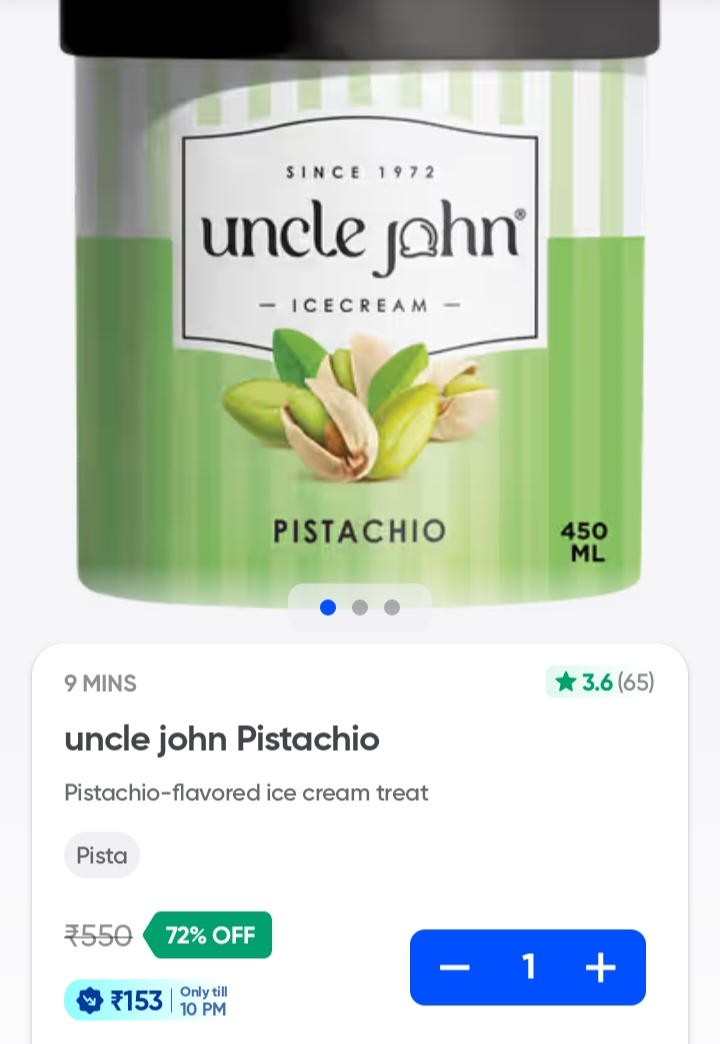Decrease the quantity with the minus button
The height and width of the screenshot is (1044, 720).
(x=455, y=967)
